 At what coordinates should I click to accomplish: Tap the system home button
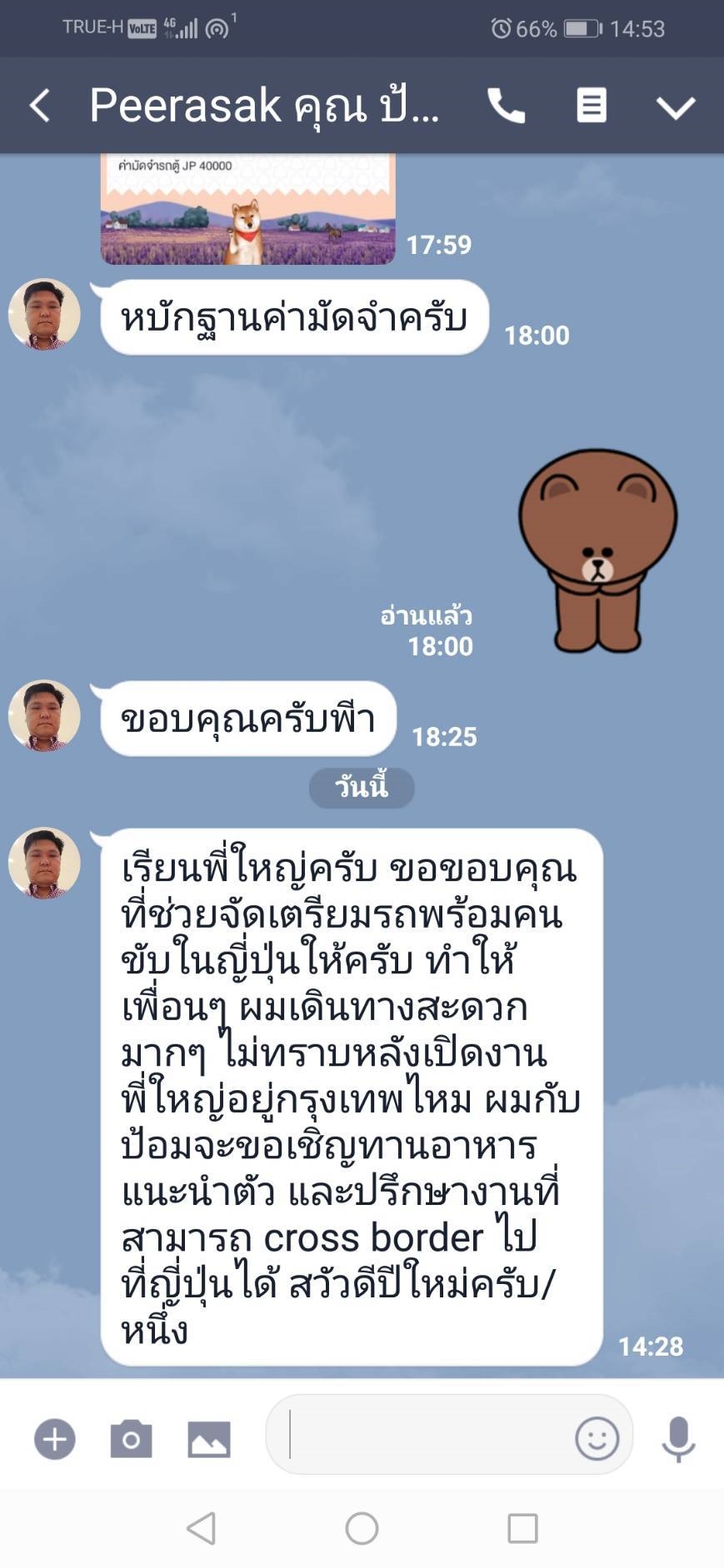click(x=362, y=1528)
